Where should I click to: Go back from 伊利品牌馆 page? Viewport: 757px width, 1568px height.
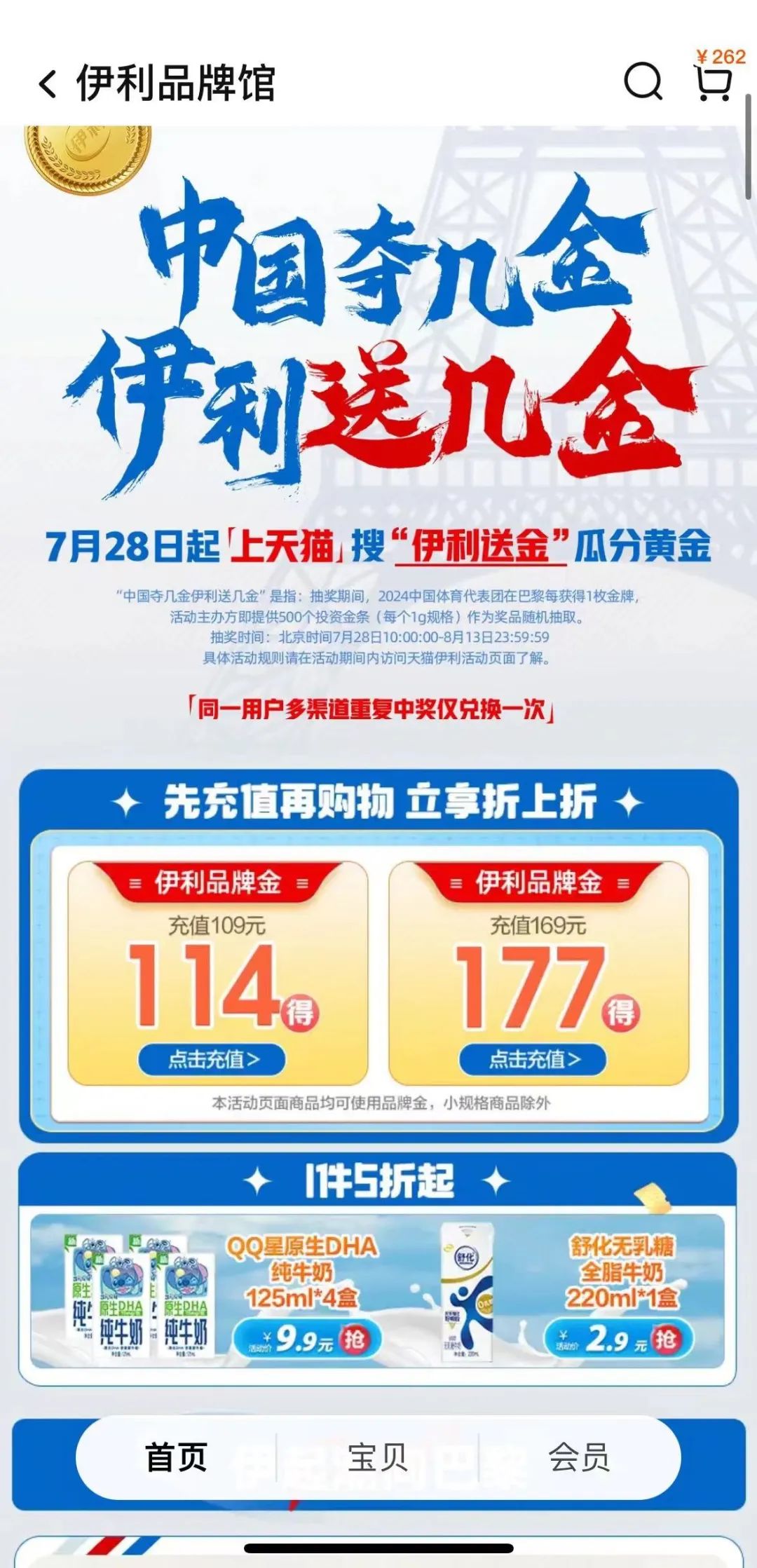pyautogui.click(x=48, y=84)
